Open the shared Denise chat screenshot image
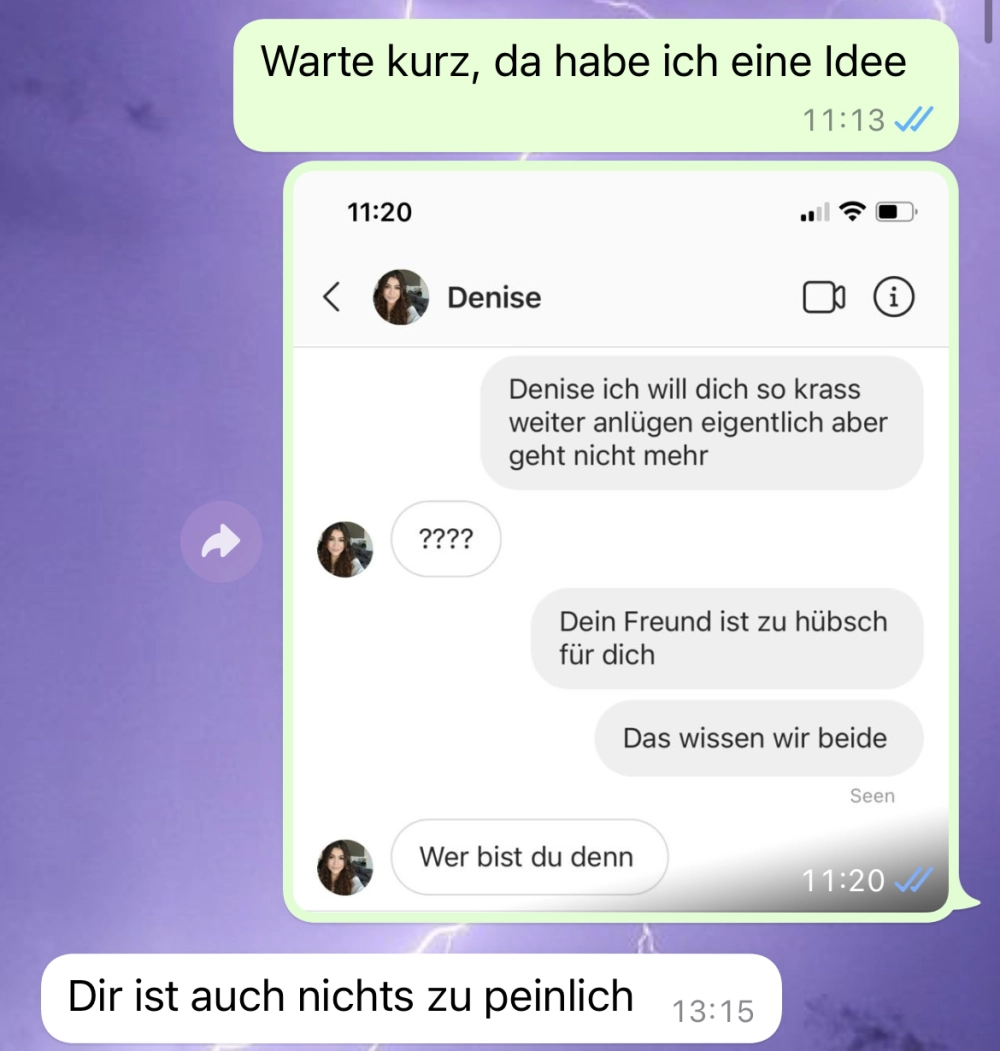Viewport: 1000px width, 1051px height. click(x=620, y=540)
